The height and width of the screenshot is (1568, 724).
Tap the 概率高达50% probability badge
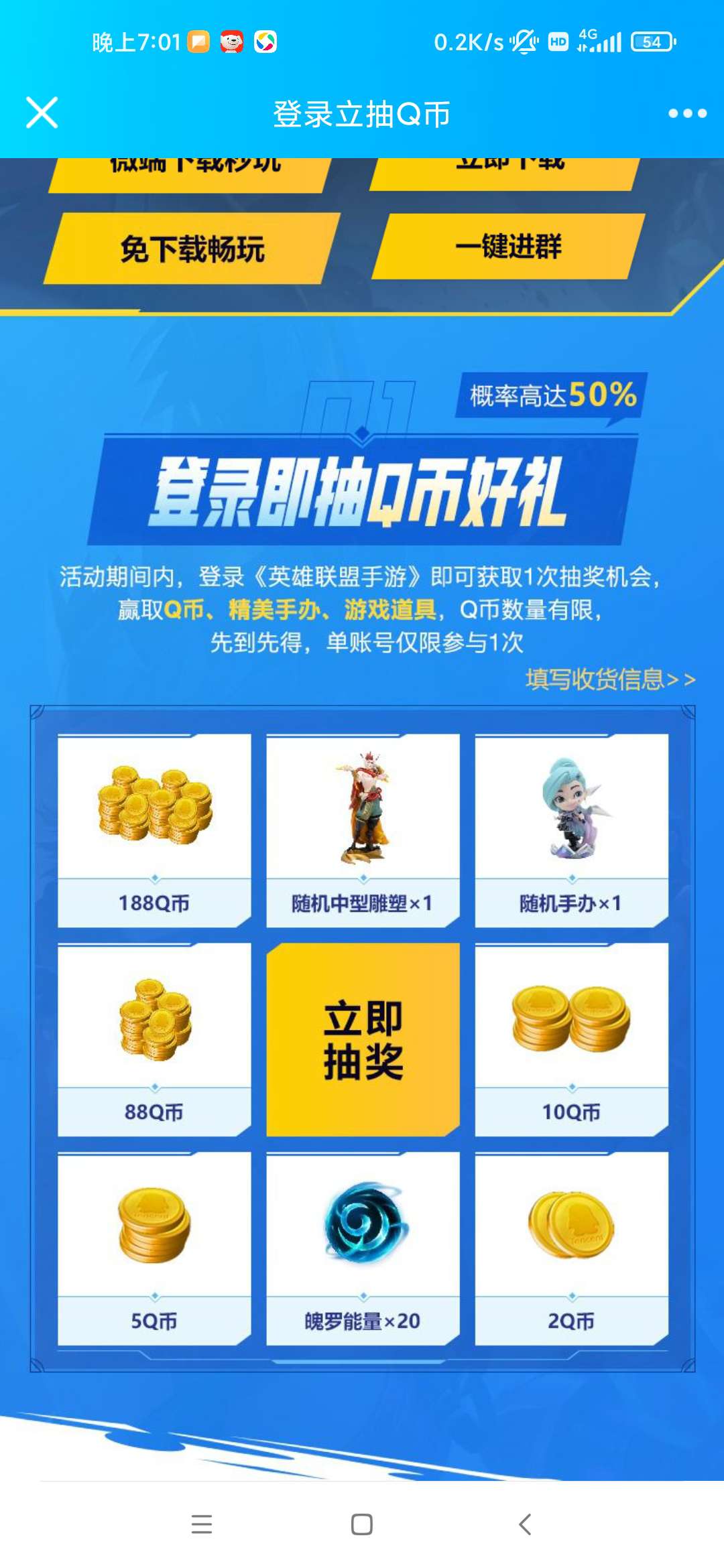(550, 397)
